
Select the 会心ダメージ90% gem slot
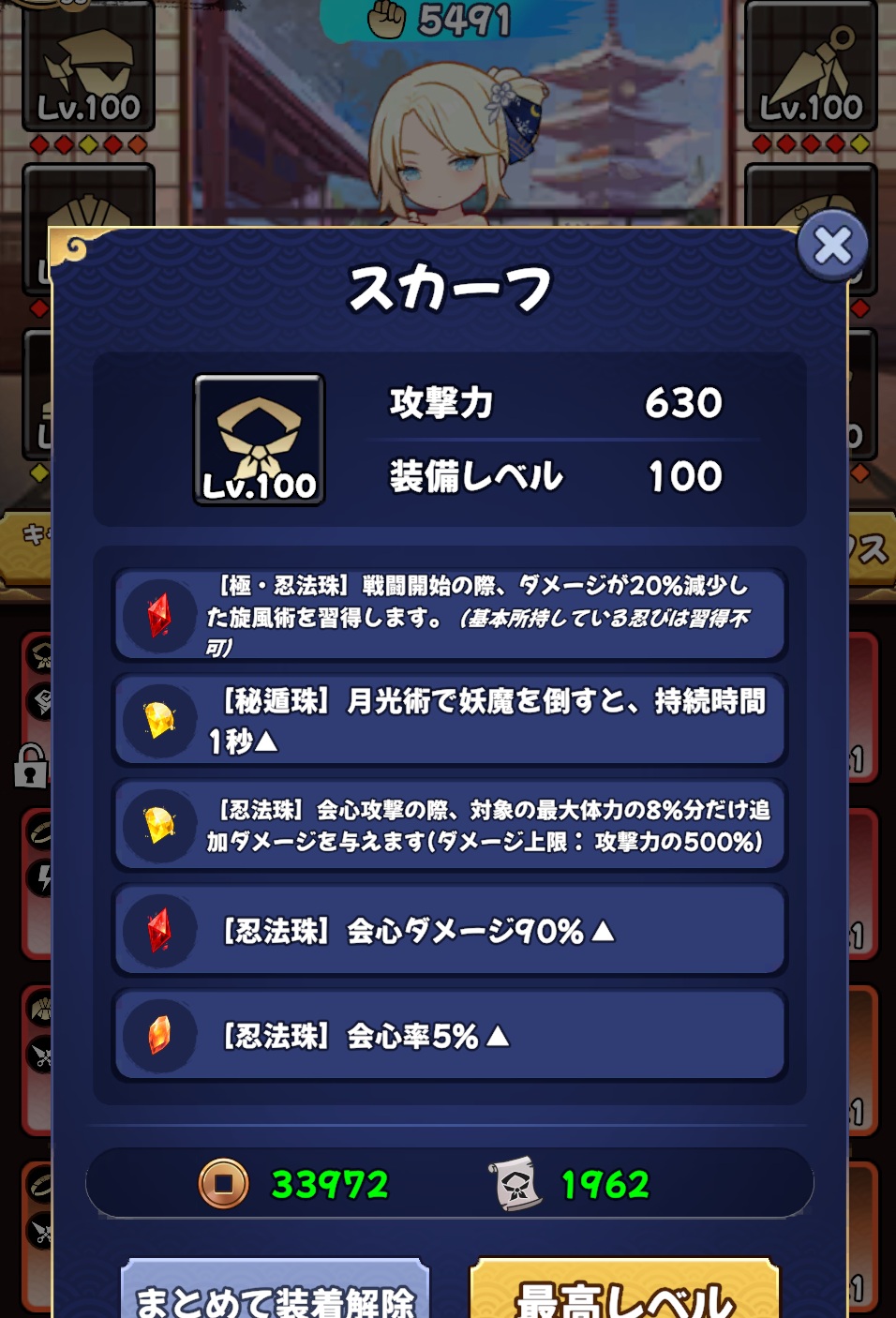[x=450, y=931]
